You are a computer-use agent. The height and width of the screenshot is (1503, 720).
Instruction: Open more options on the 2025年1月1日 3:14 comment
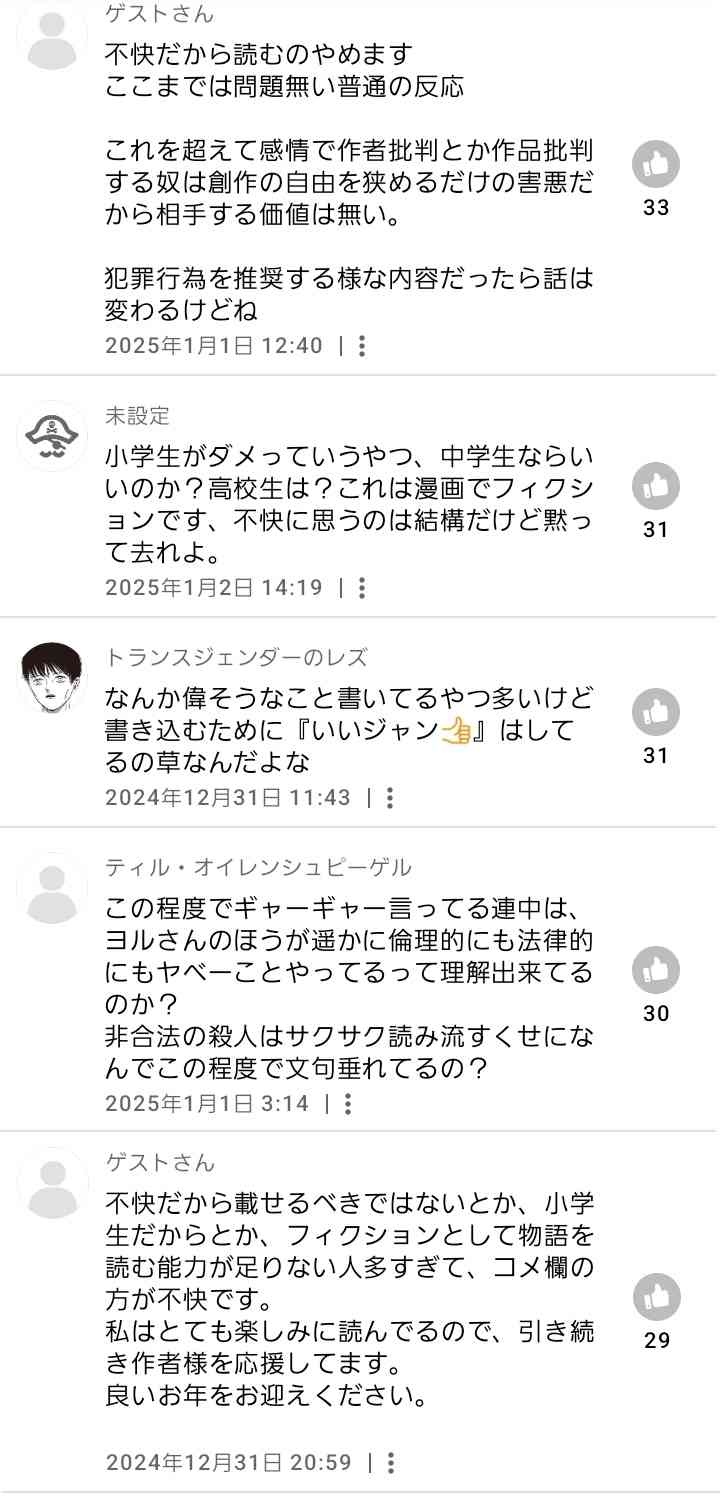pos(348,1104)
